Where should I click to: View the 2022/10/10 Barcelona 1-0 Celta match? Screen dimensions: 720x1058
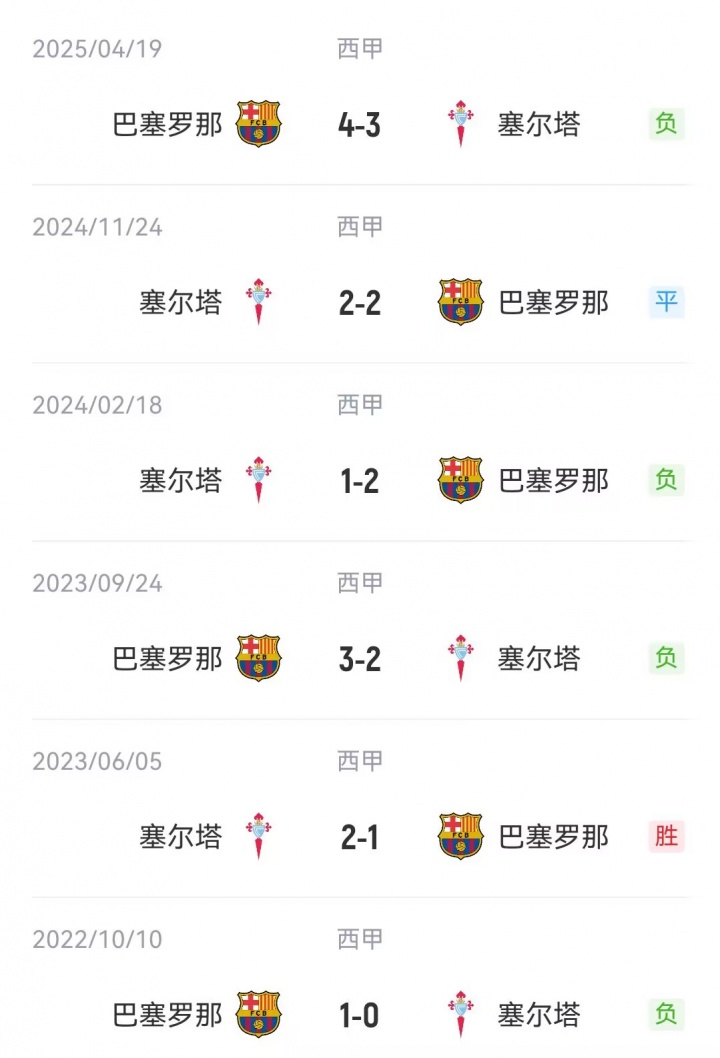click(360, 1015)
